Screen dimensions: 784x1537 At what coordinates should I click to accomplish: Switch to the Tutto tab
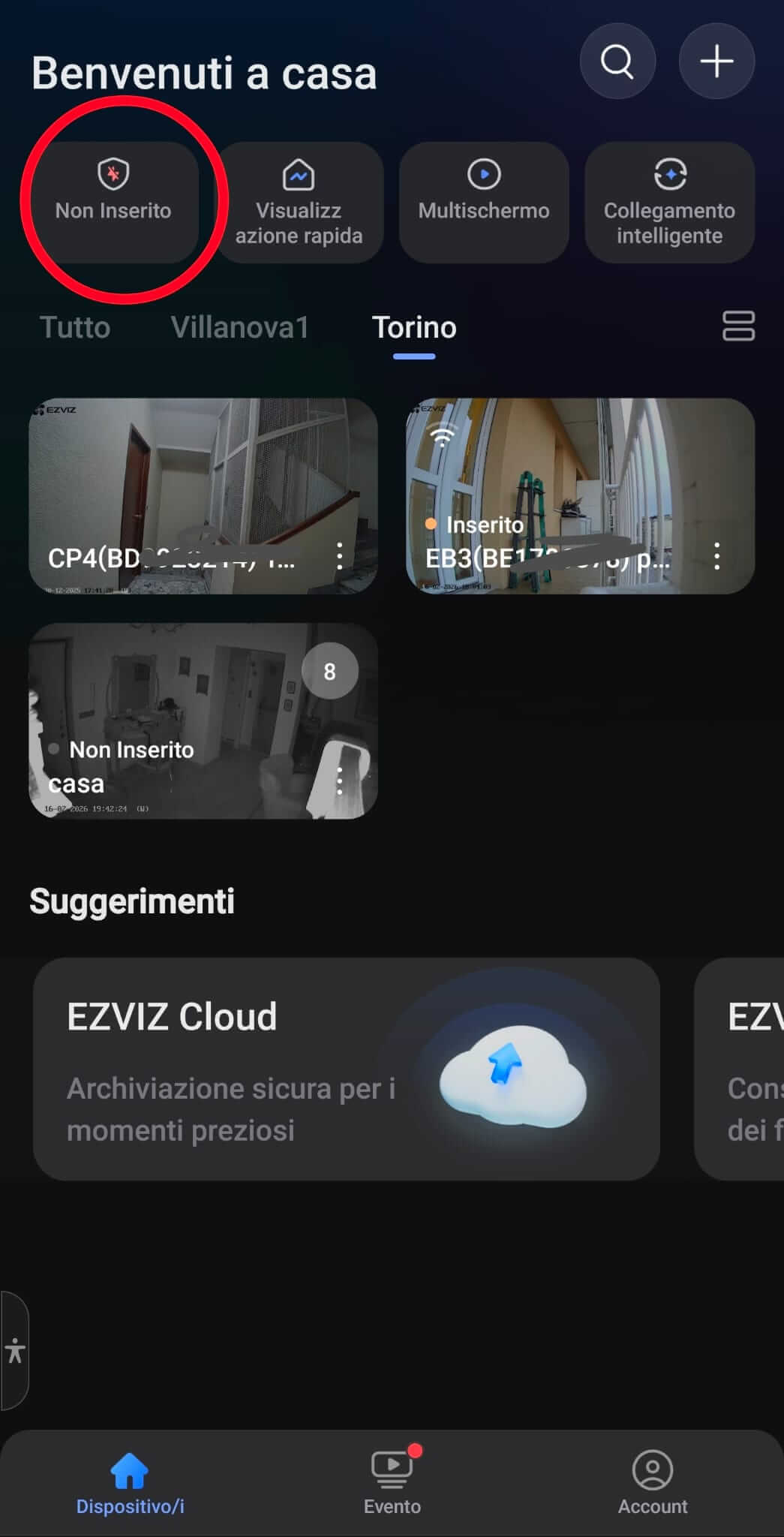75,327
